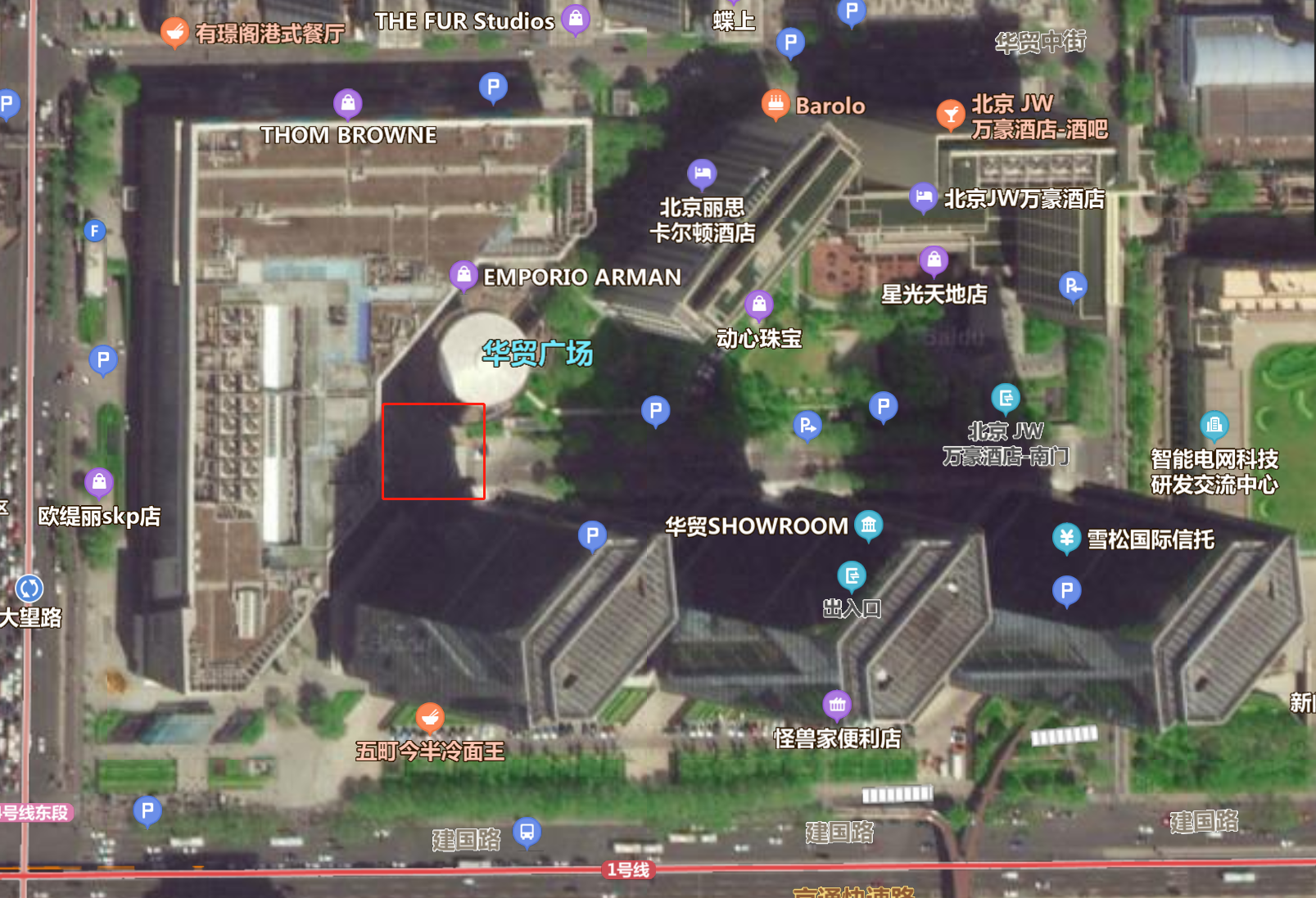The width and height of the screenshot is (1316, 898).
Task: Open the 雪松国际信托 finance marker
Action: pyautogui.click(x=1066, y=538)
